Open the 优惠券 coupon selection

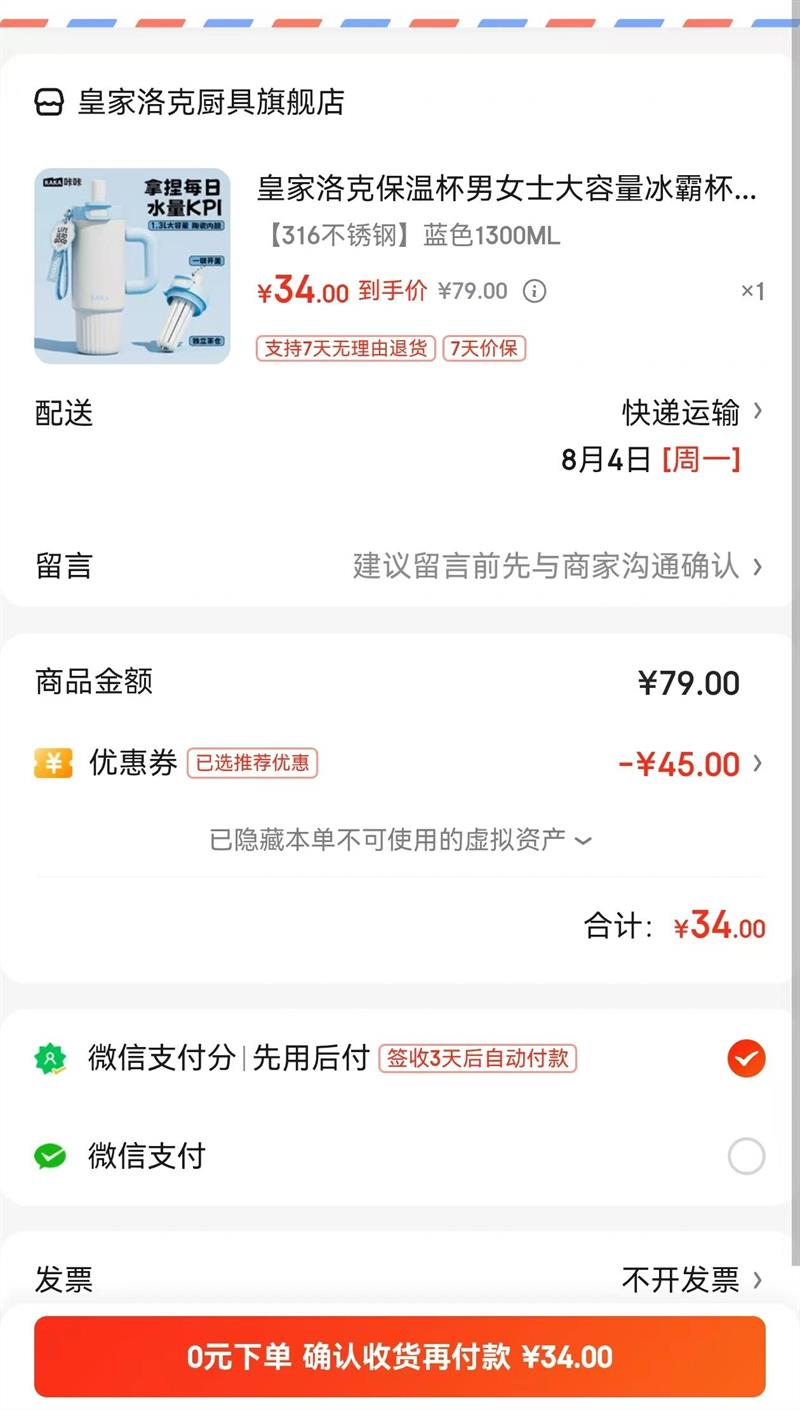690,764
